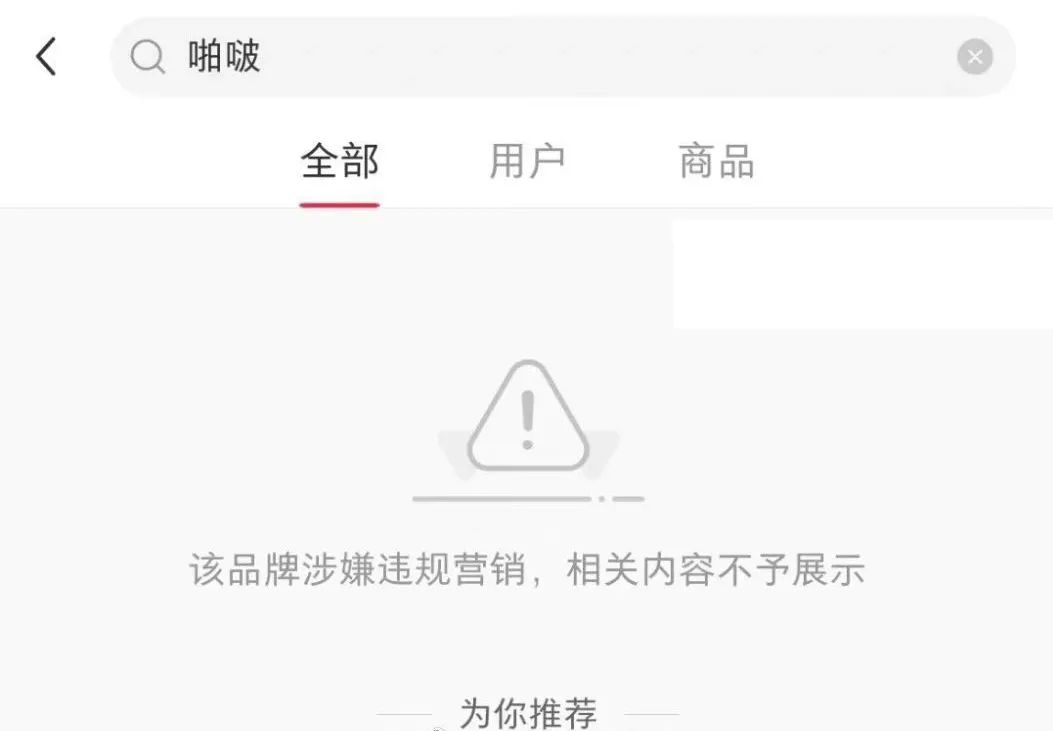Switch to the 全部 tab

[x=340, y=162]
